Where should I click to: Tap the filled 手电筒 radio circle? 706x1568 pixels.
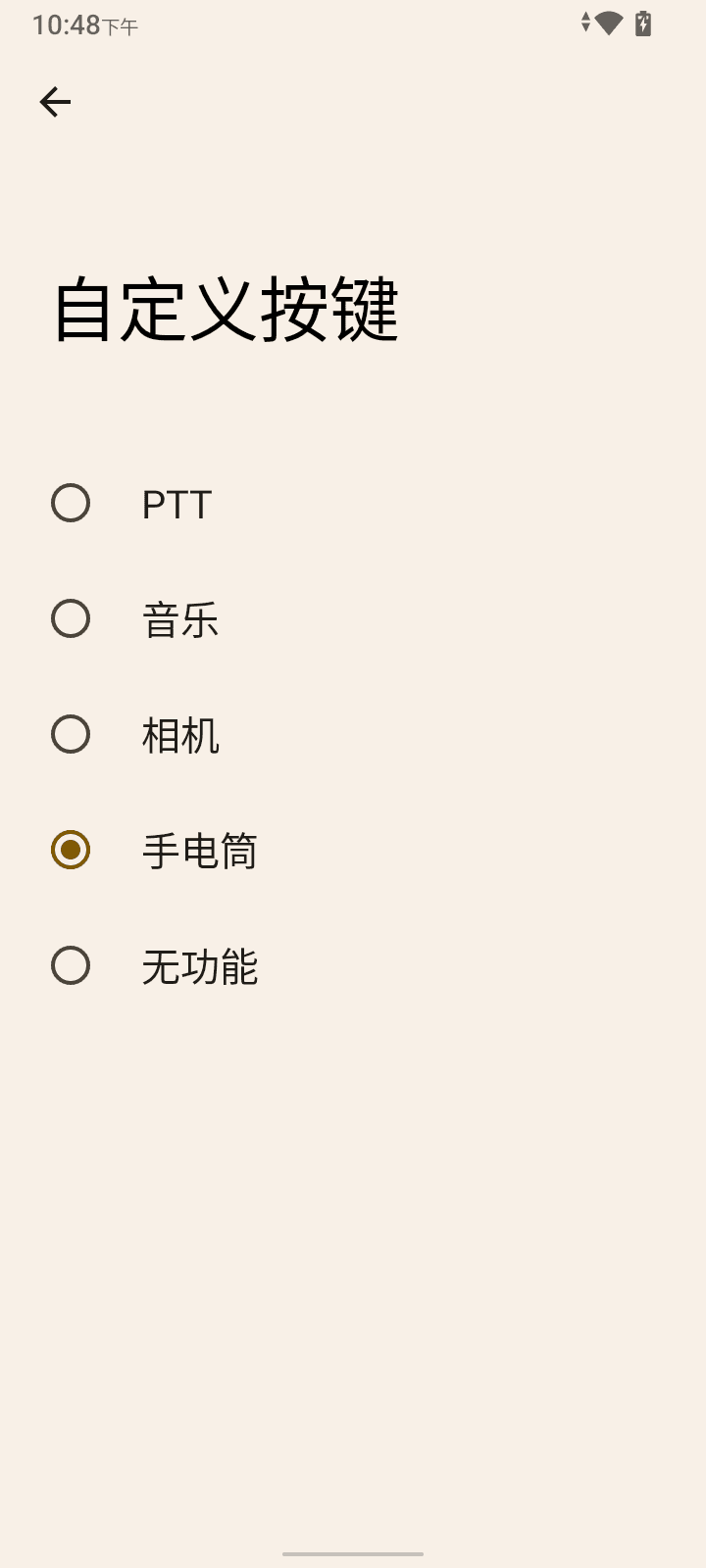coord(70,851)
